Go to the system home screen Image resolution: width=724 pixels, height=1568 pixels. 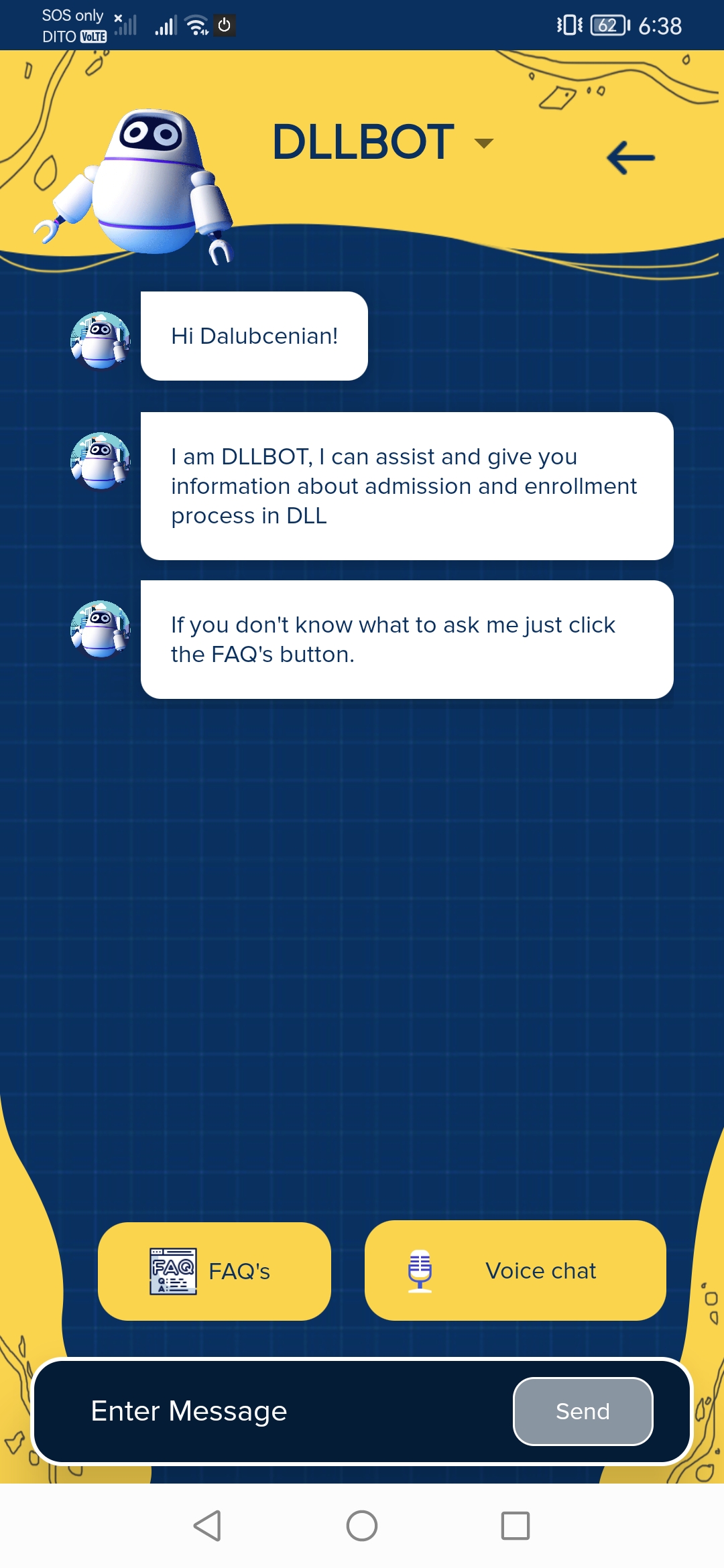click(362, 1526)
